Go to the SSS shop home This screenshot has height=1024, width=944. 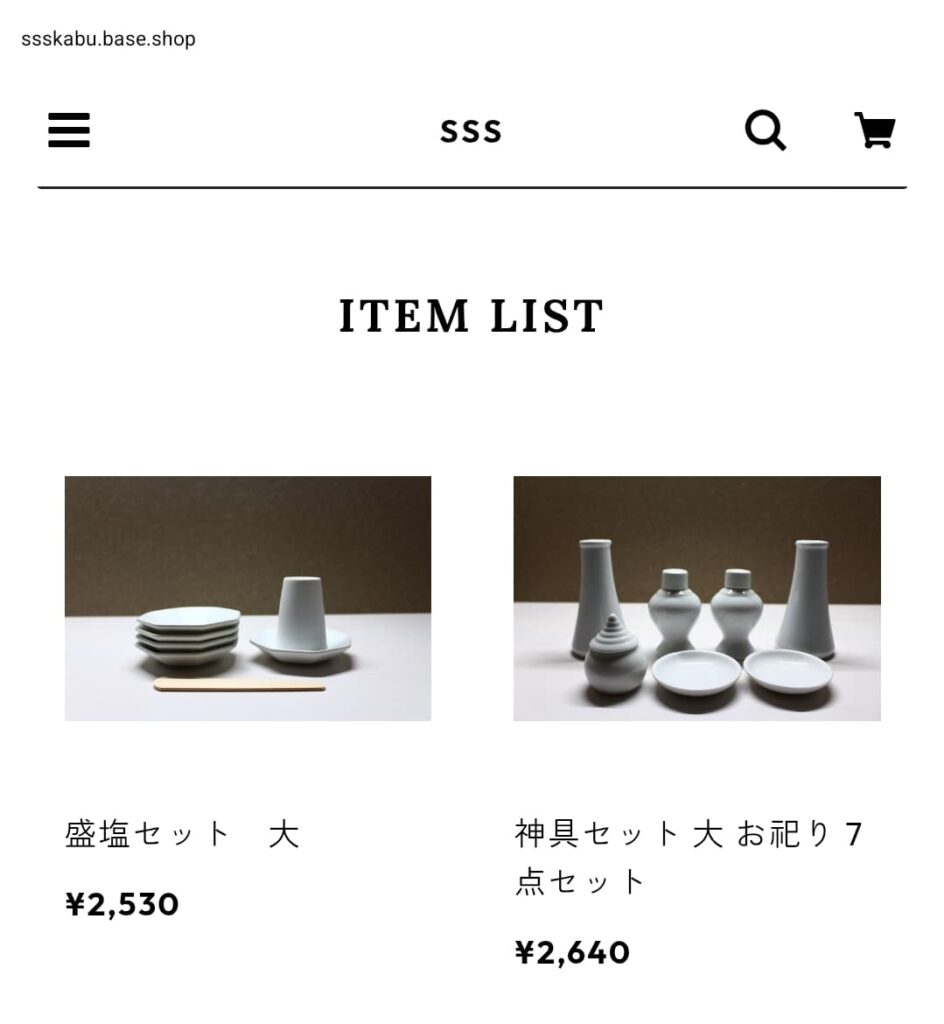point(471,131)
